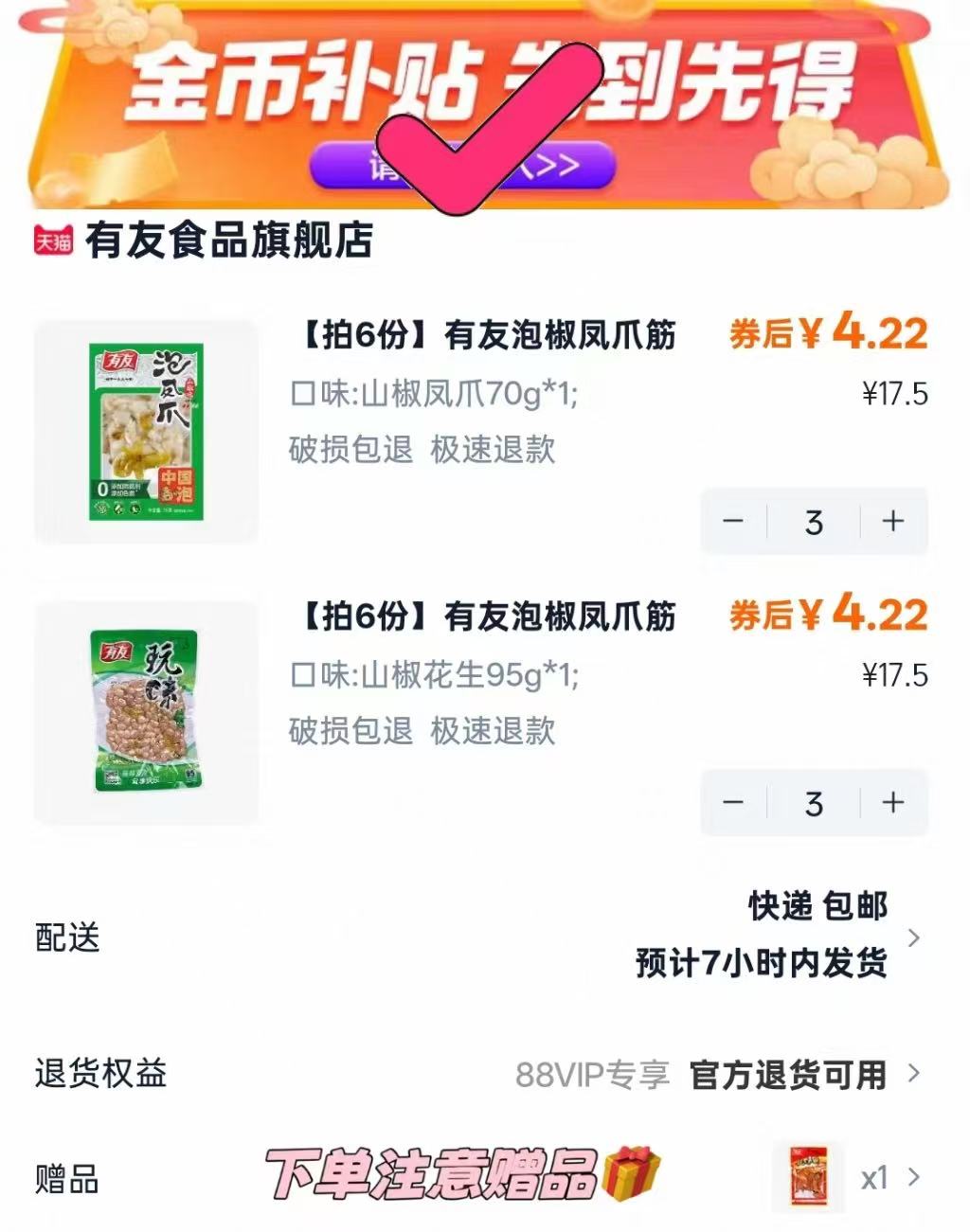Expand the 退货权益 return benefits chevron
This screenshot has width=970, height=1232.
pyautogui.click(x=914, y=1075)
